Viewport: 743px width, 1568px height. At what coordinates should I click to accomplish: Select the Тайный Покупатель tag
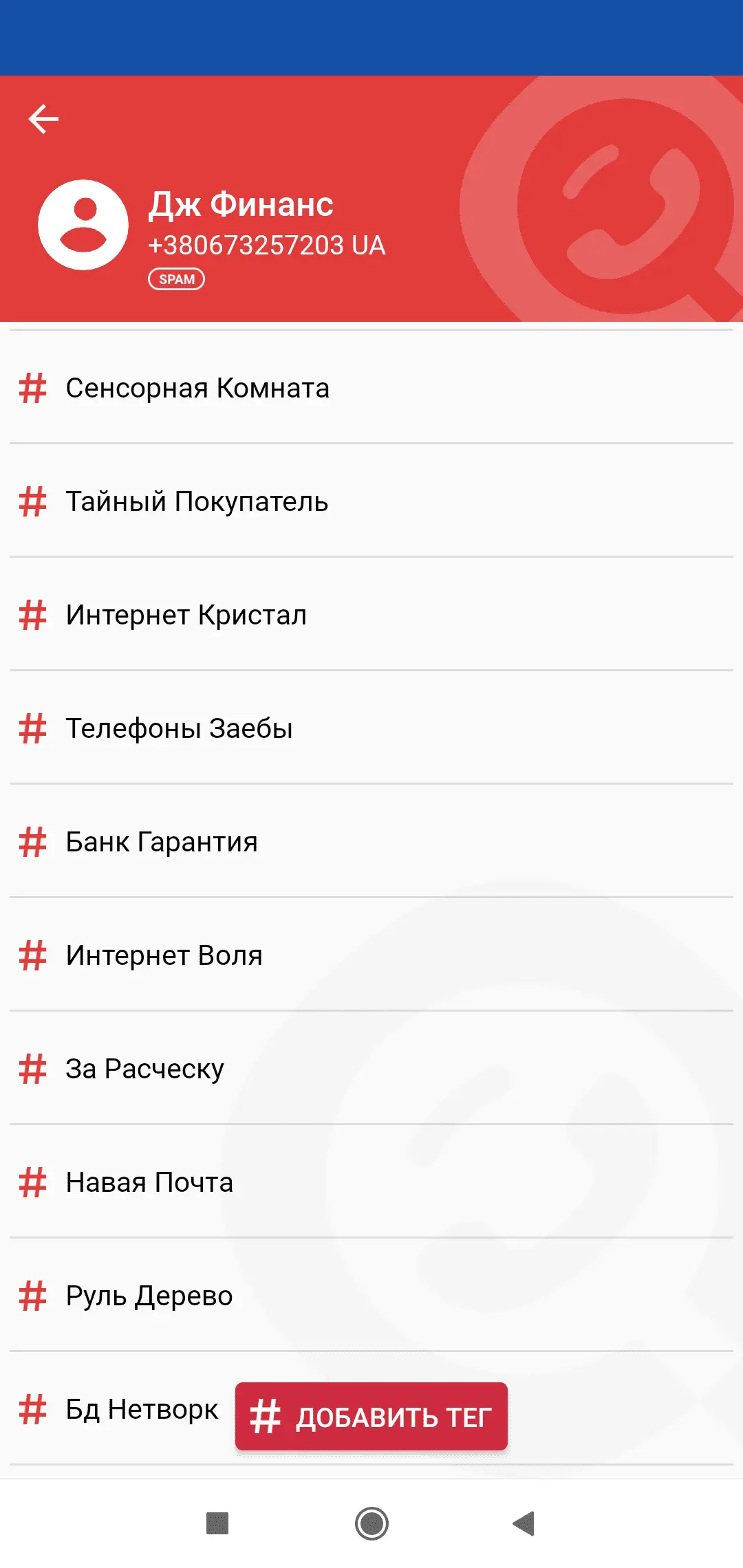(x=197, y=502)
